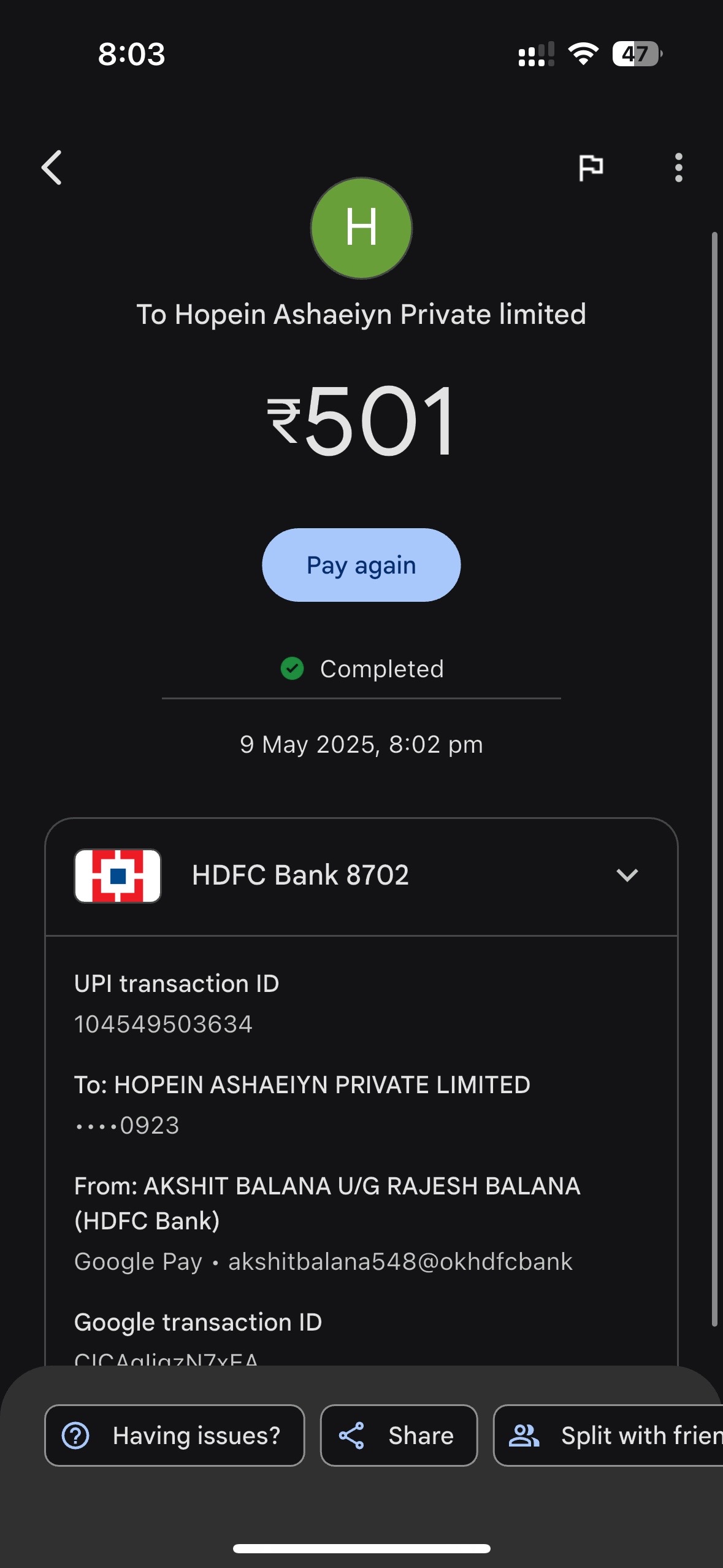Select Split with friends
The image size is (723, 1568).
(x=608, y=1435)
